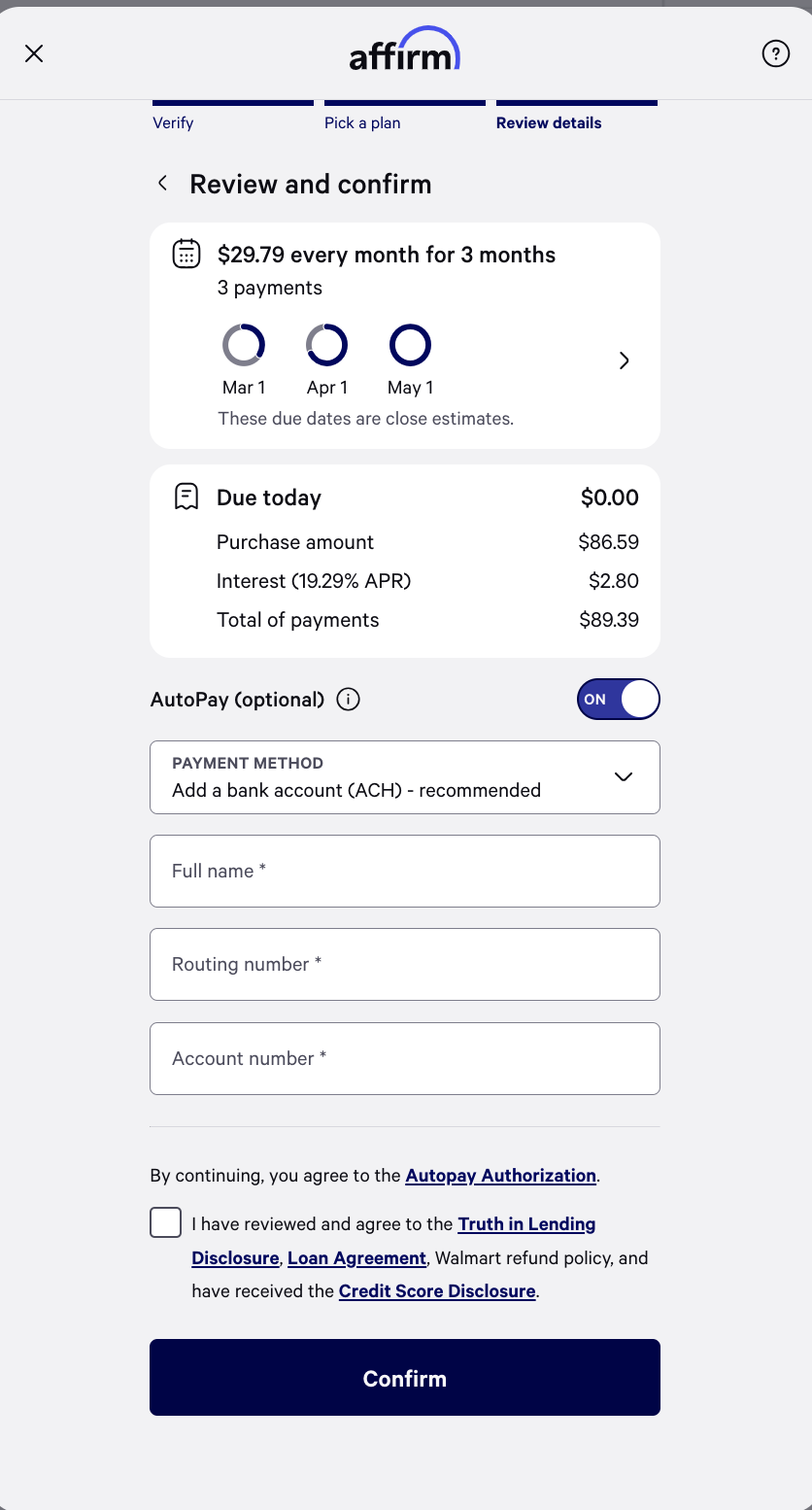Go back from Review and confirm

(163, 184)
